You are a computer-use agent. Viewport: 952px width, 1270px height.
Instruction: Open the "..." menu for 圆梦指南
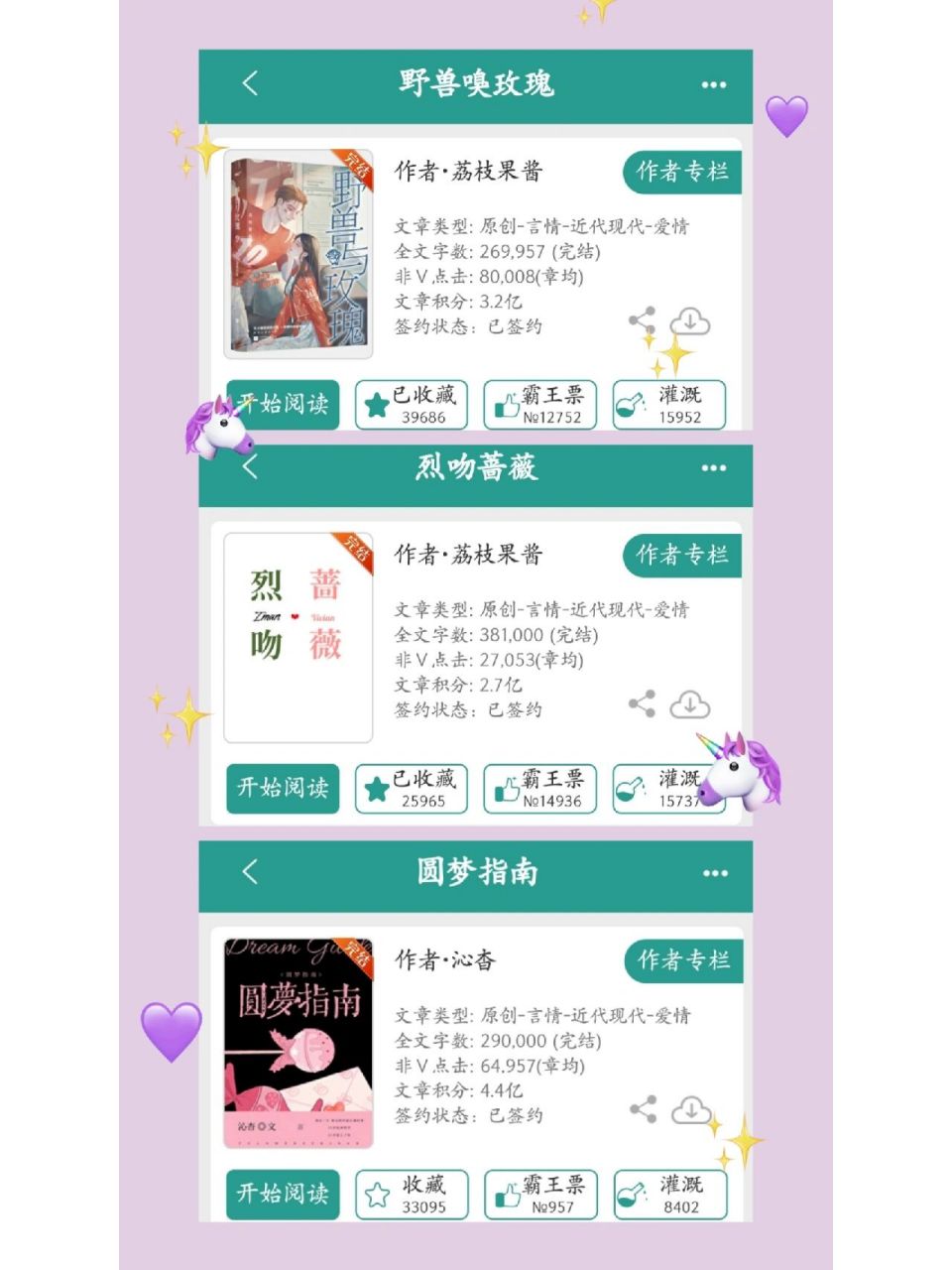(715, 873)
